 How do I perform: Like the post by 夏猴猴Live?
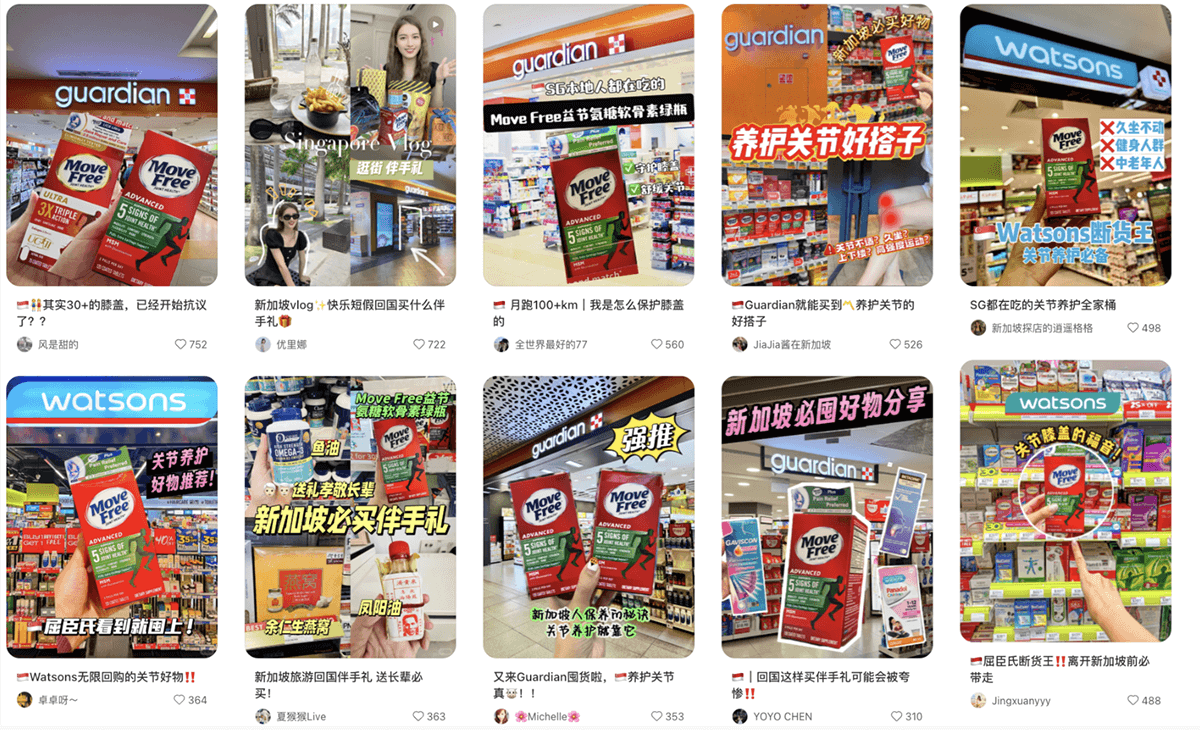[420, 716]
